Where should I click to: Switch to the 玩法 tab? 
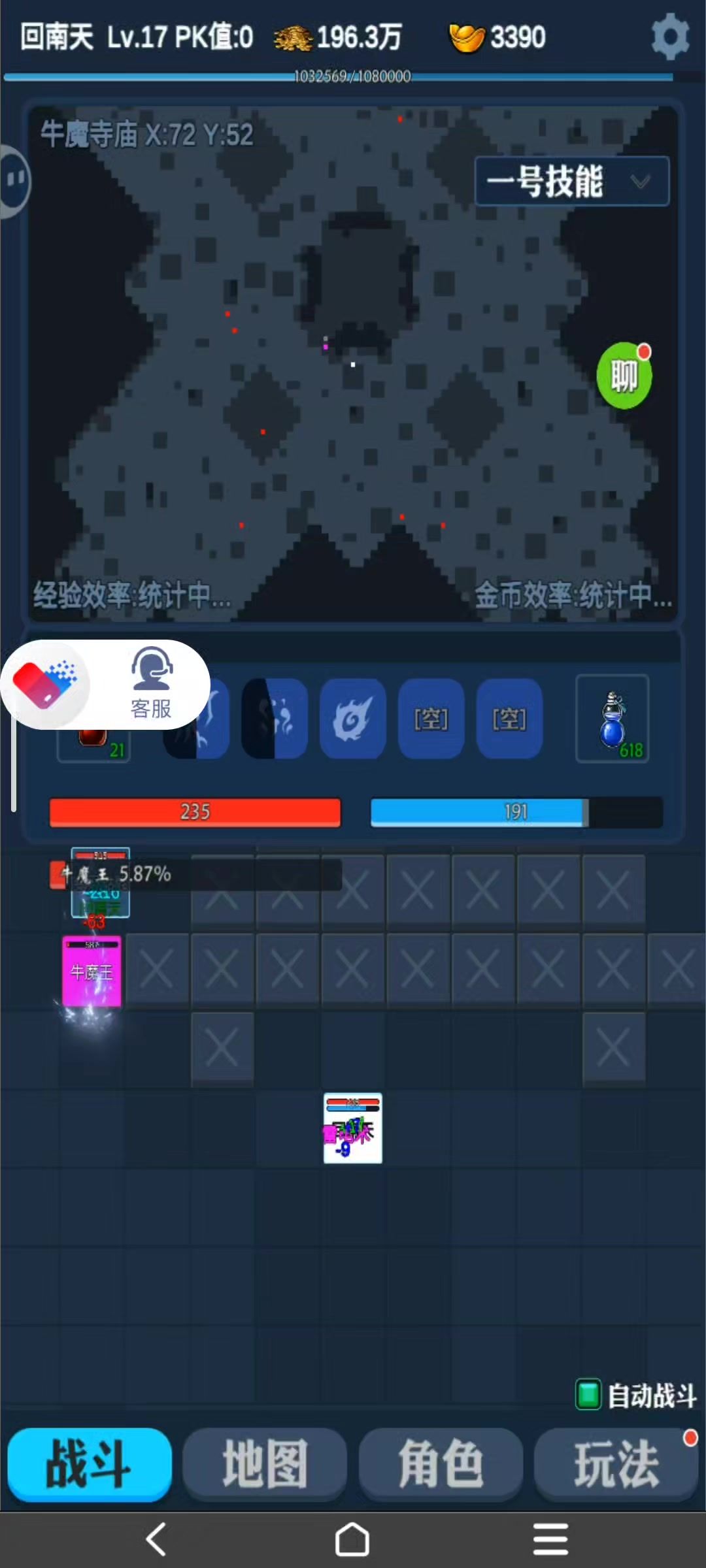click(616, 1463)
